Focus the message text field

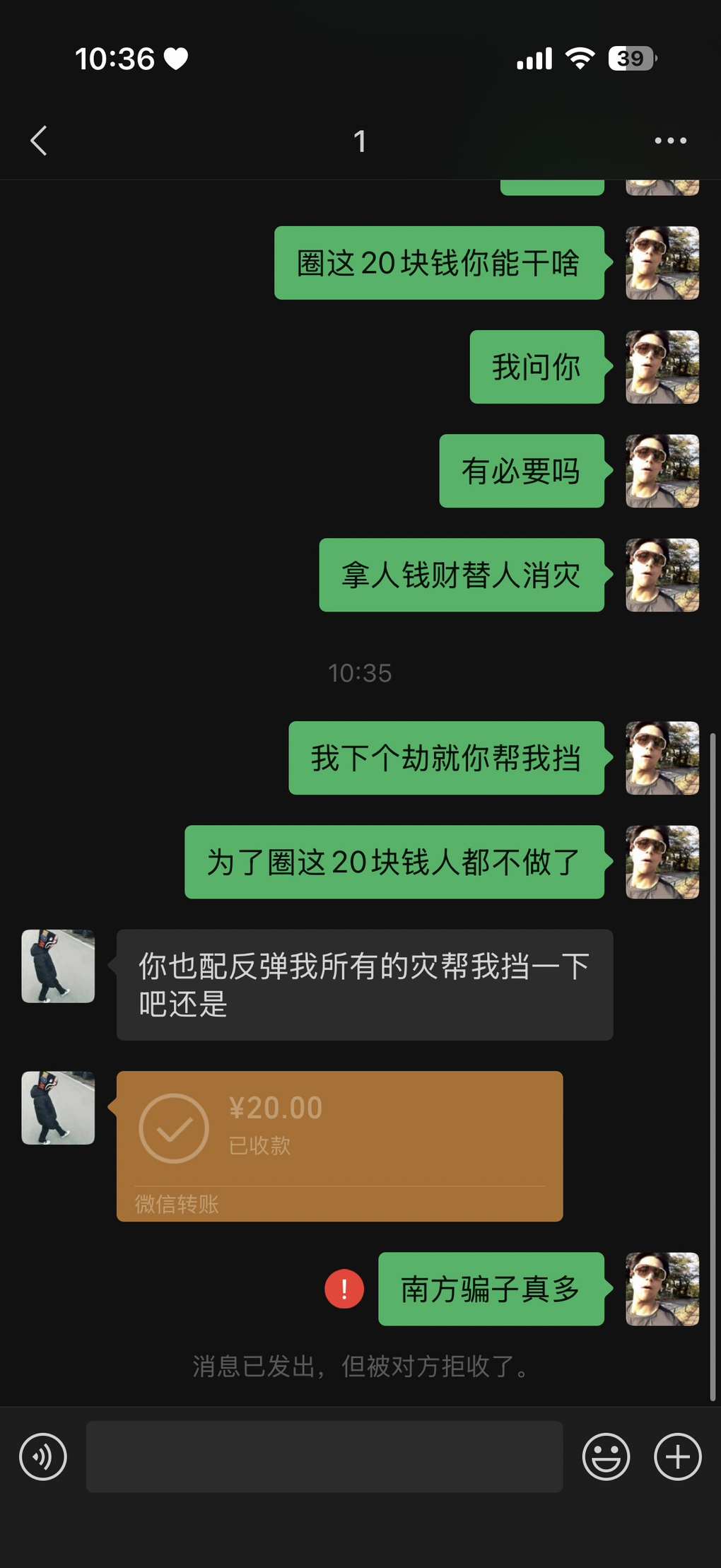tap(324, 1456)
